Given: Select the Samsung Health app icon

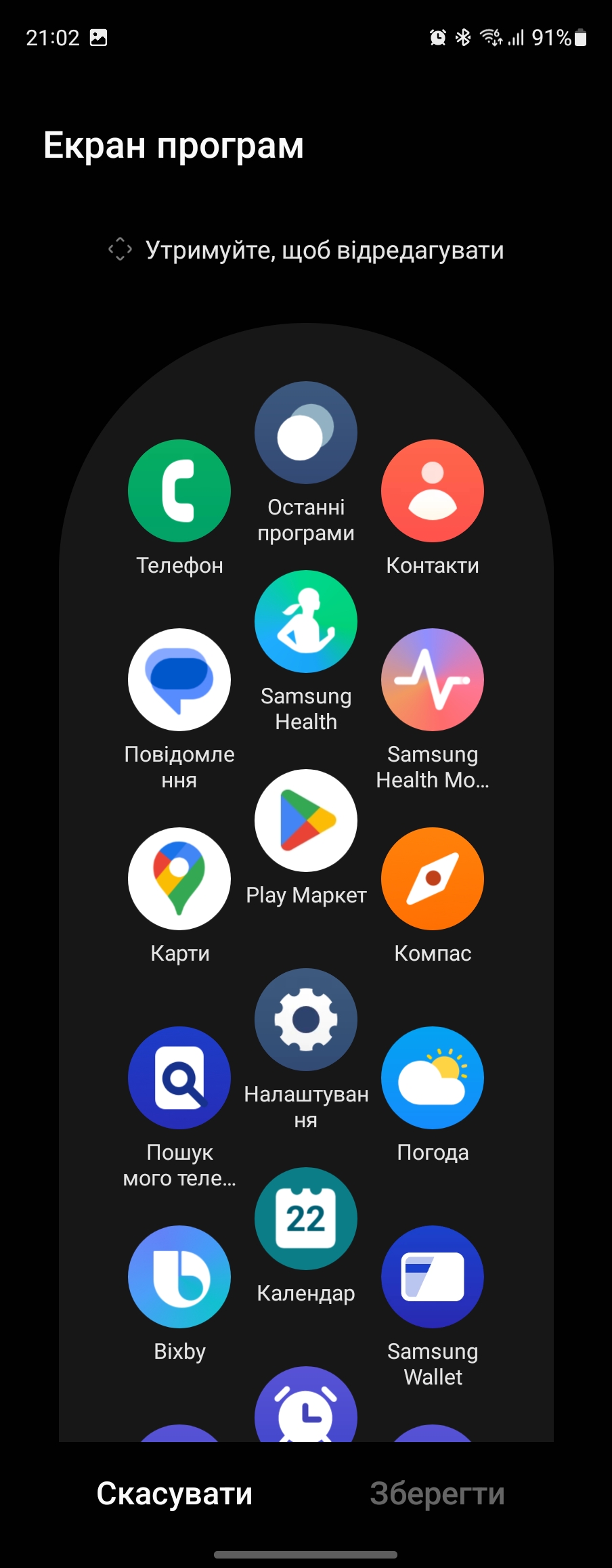Looking at the screenshot, I should pyautogui.click(x=306, y=622).
